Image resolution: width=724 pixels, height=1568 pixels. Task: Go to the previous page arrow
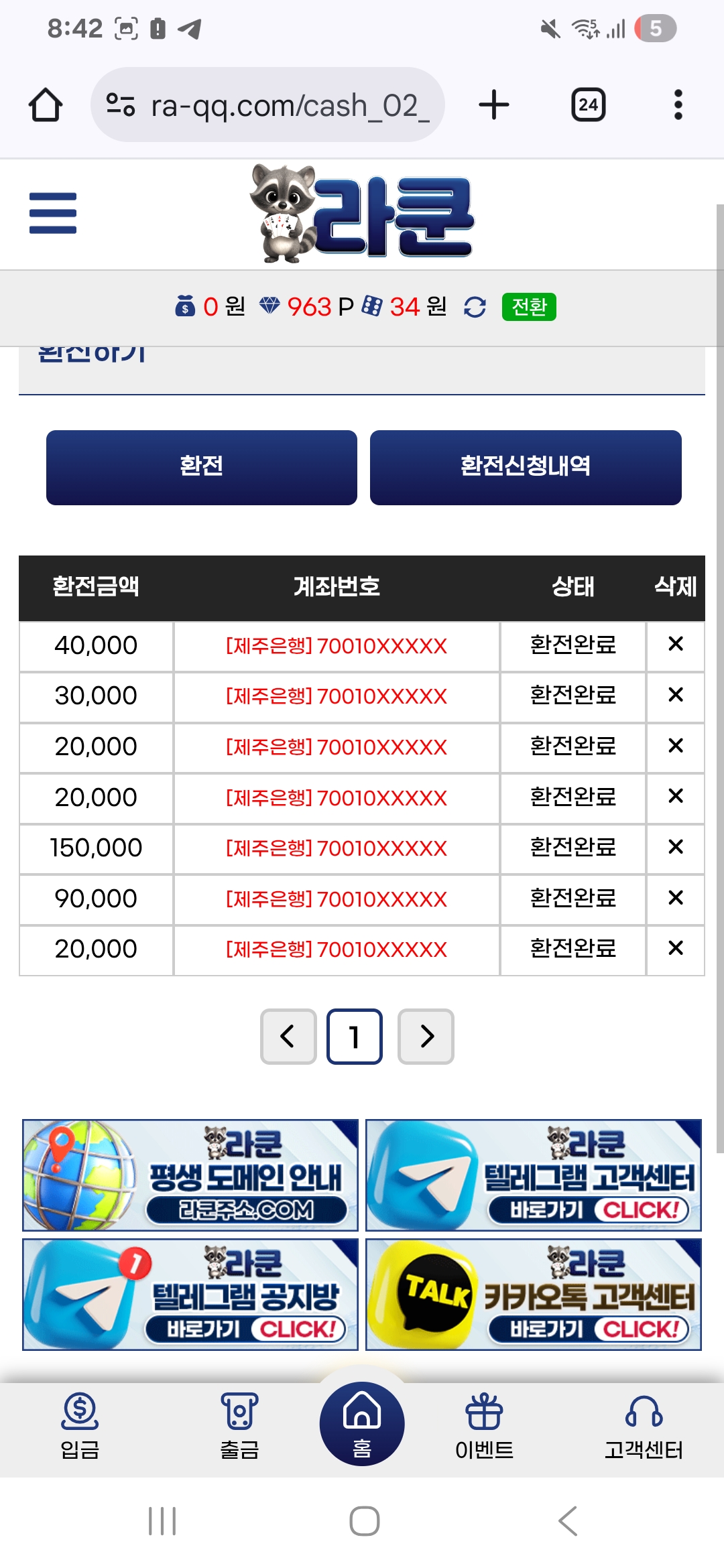click(288, 1037)
